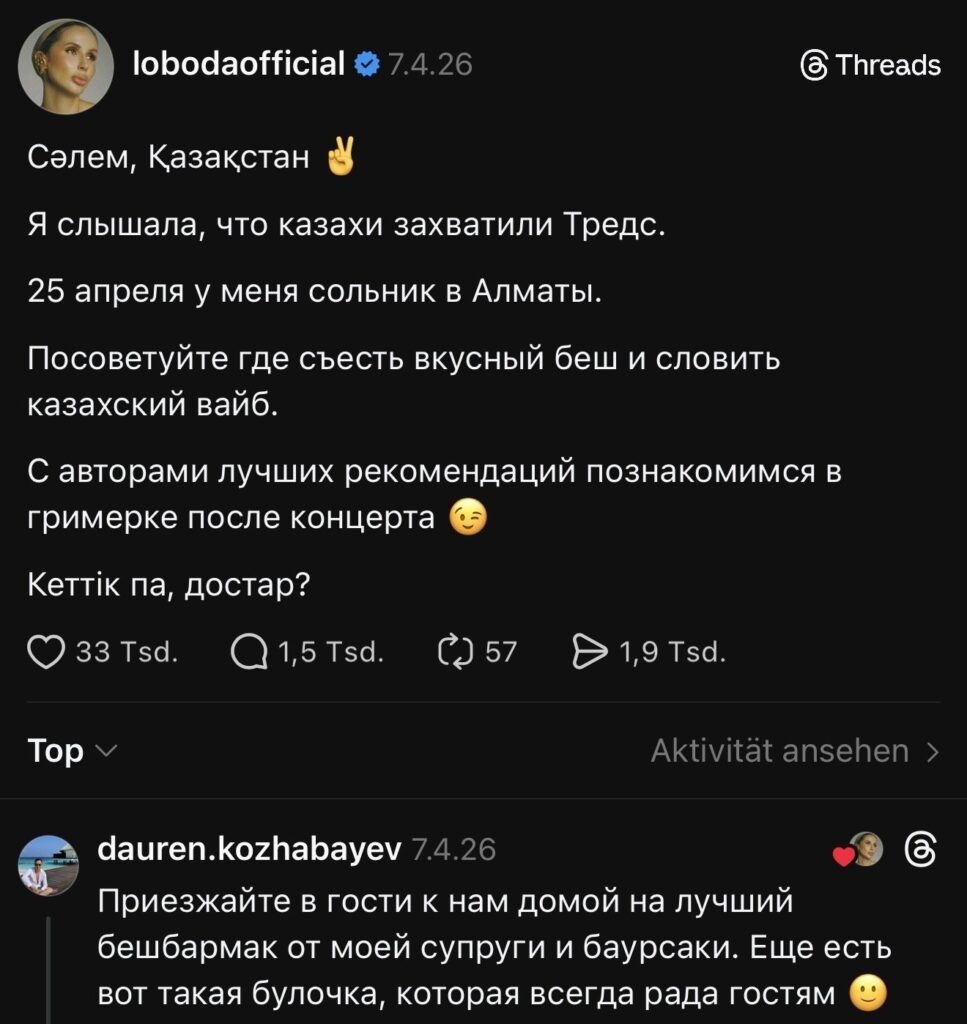Open Aktivität ansehen
This screenshot has width=967, height=1024.
(x=794, y=751)
